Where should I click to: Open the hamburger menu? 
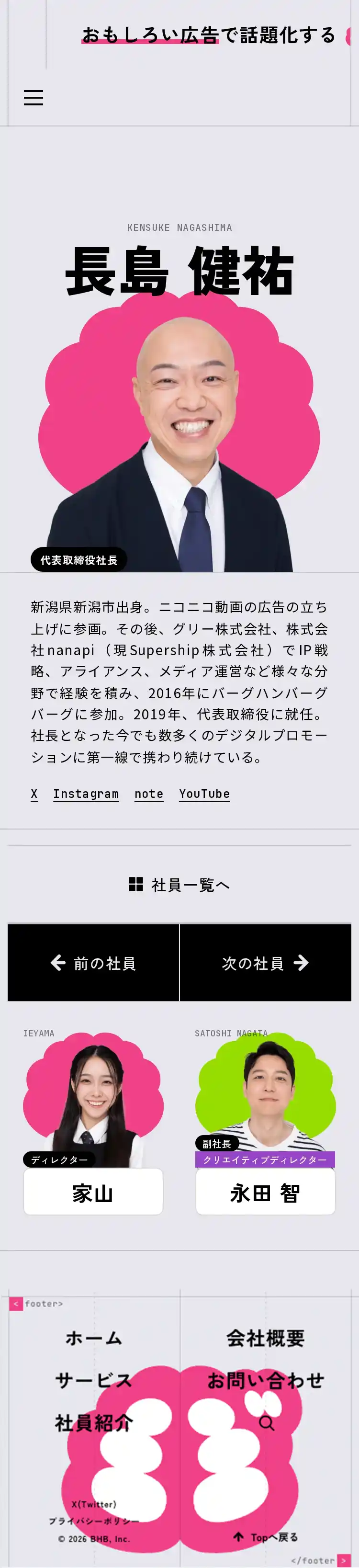(34, 97)
